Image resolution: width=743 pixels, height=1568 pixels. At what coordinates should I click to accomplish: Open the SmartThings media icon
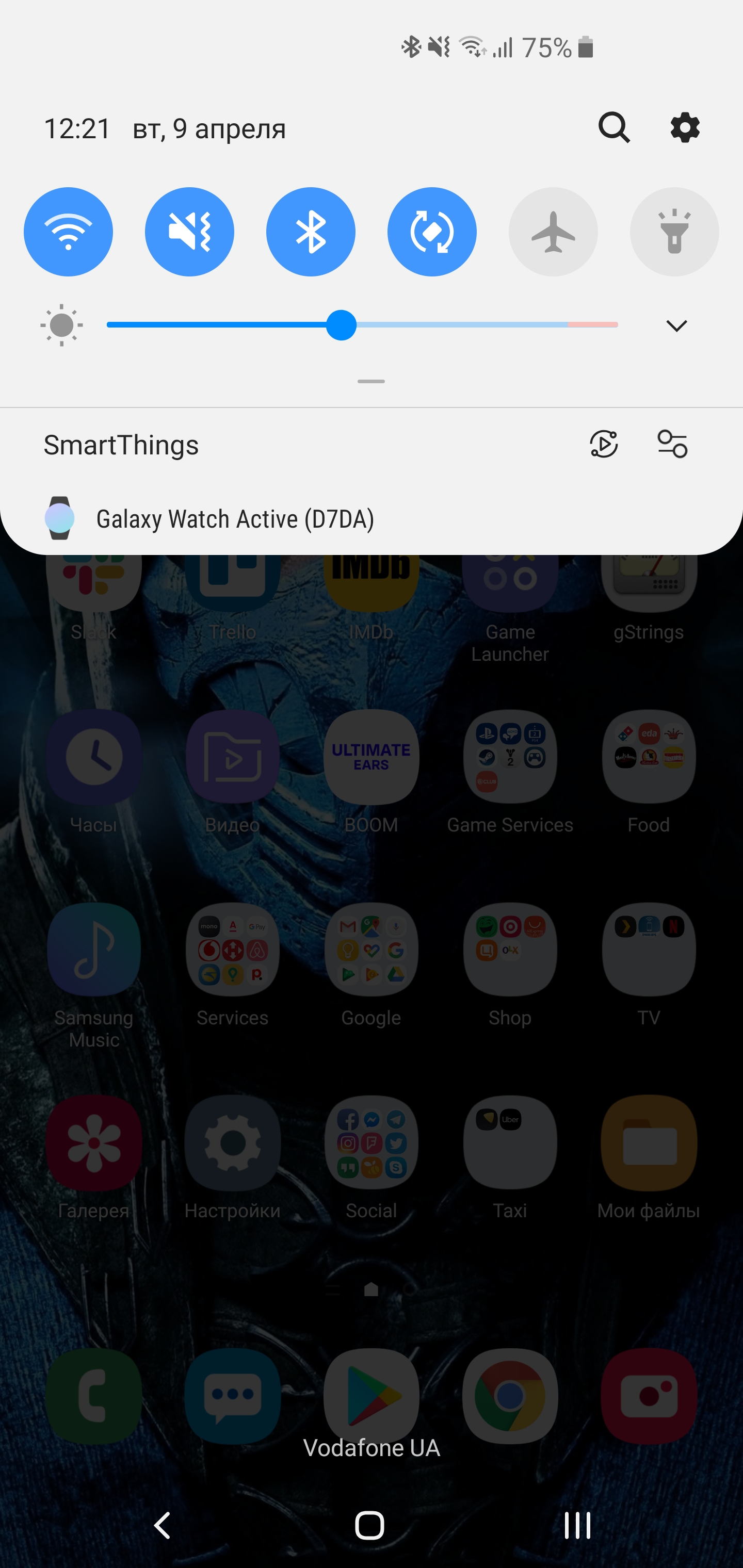pos(604,444)
